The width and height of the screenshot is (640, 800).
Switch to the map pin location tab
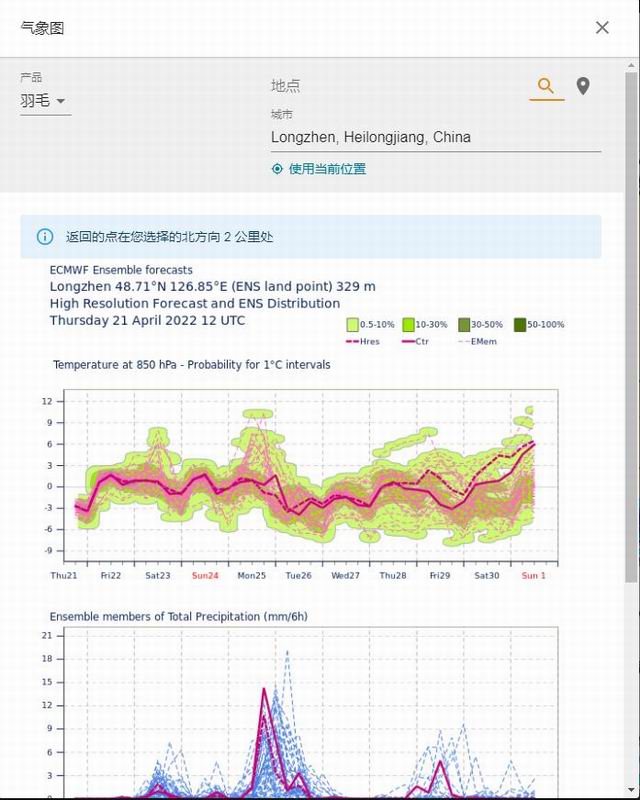pos(583,87)
